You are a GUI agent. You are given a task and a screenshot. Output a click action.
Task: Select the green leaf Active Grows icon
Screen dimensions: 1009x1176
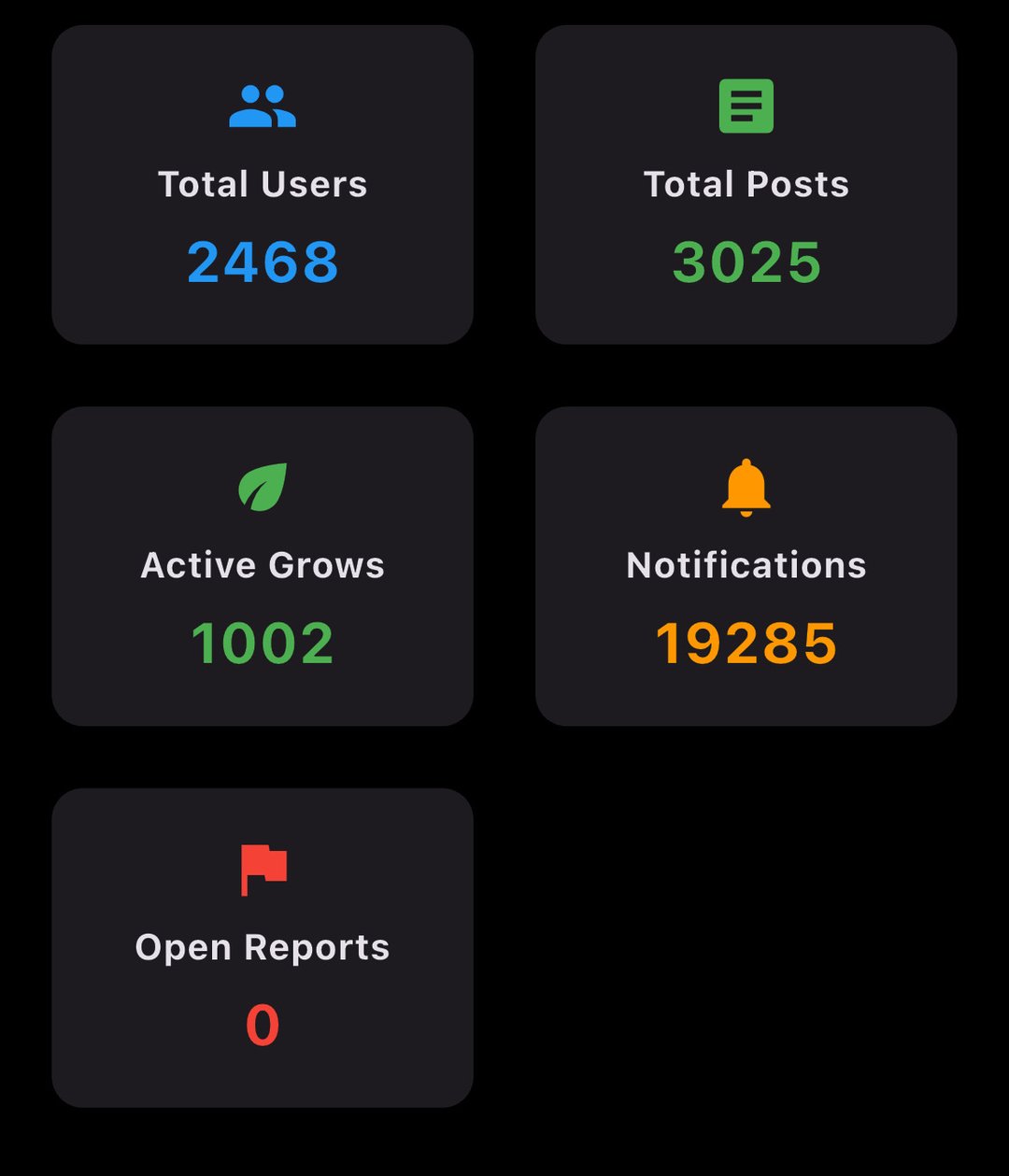[x=263, y=486]
